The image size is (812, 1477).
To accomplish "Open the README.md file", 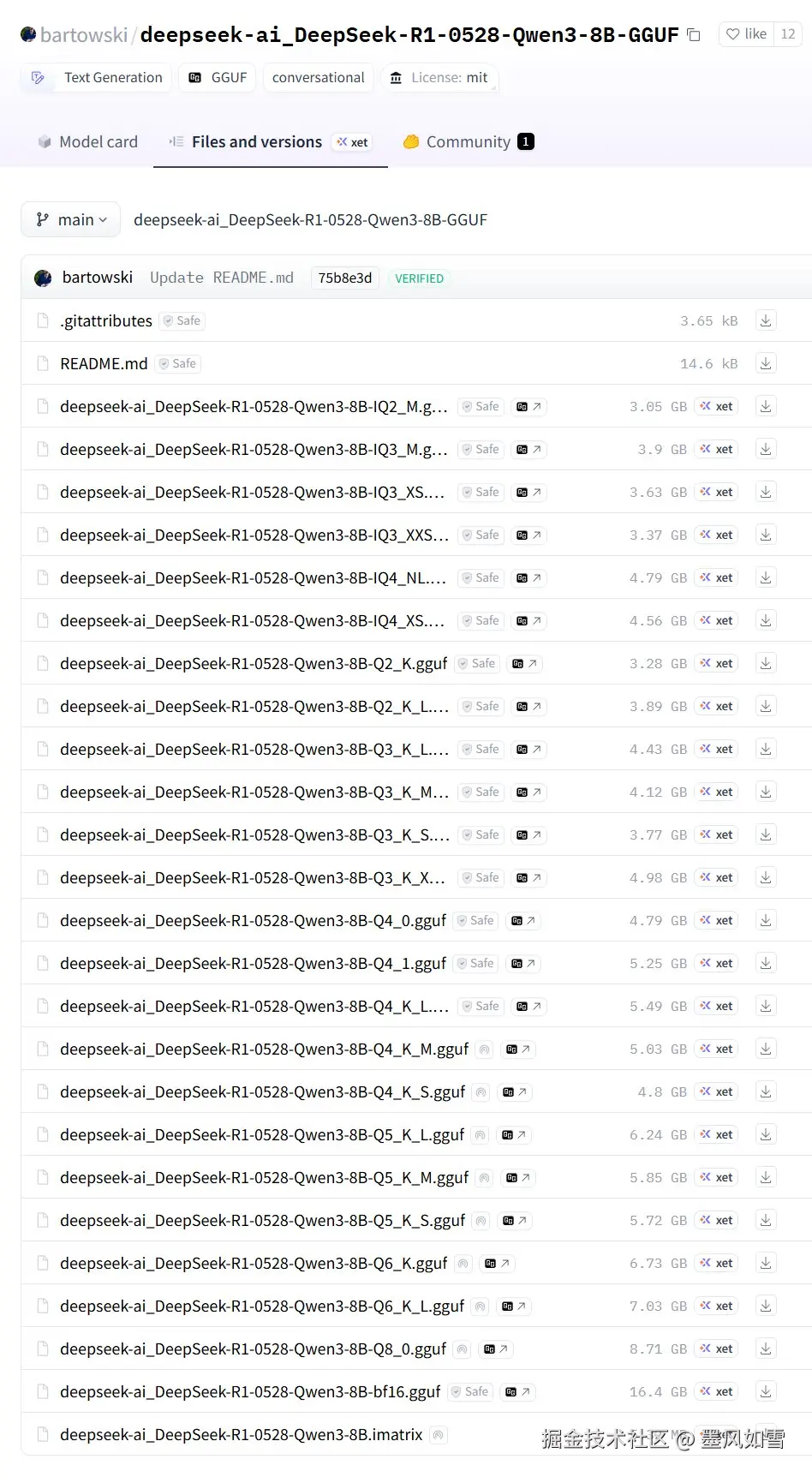I will [104, 364].
